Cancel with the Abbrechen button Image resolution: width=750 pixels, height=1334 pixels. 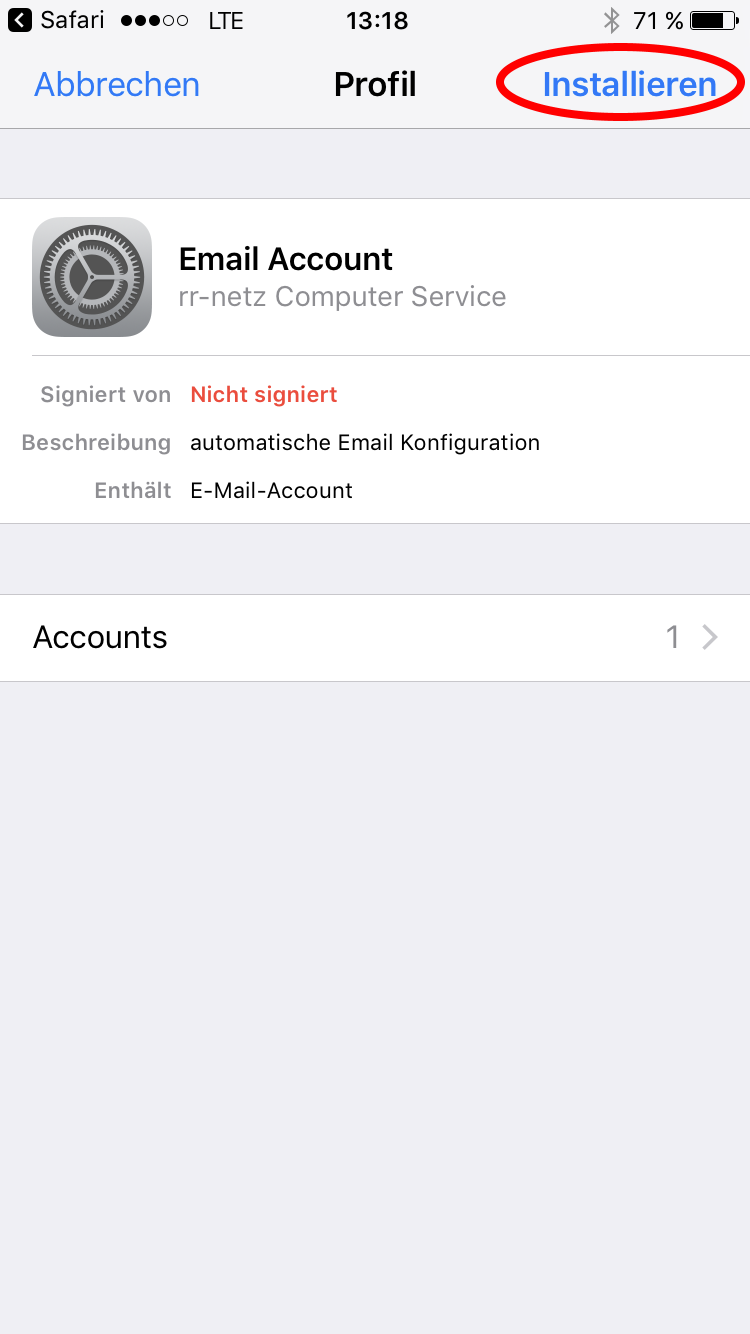click(117, 85)
